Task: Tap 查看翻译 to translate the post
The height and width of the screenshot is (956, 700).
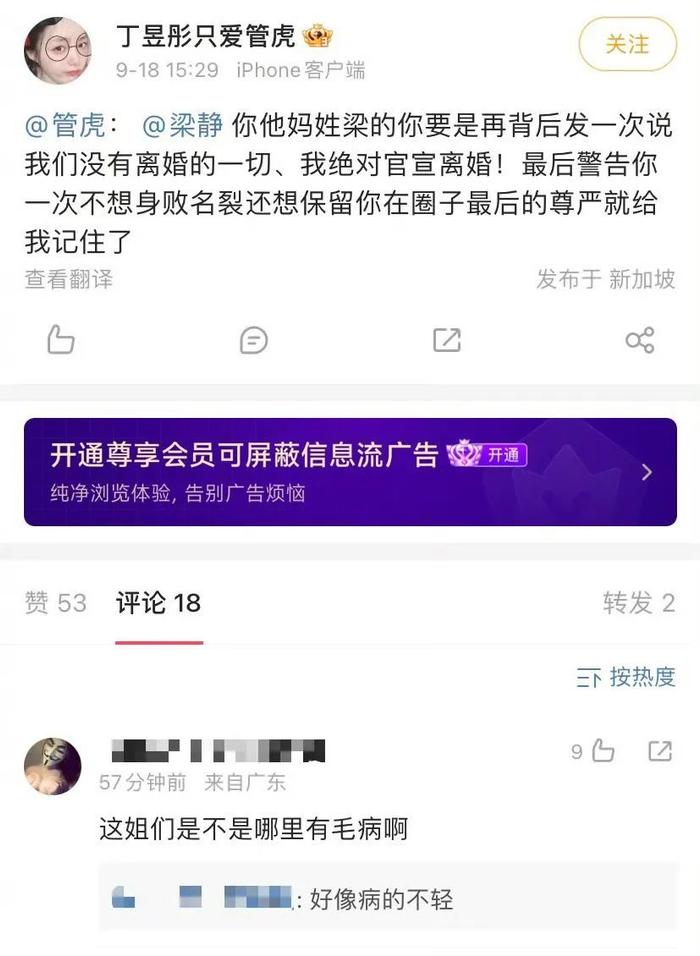Action: 68,279
